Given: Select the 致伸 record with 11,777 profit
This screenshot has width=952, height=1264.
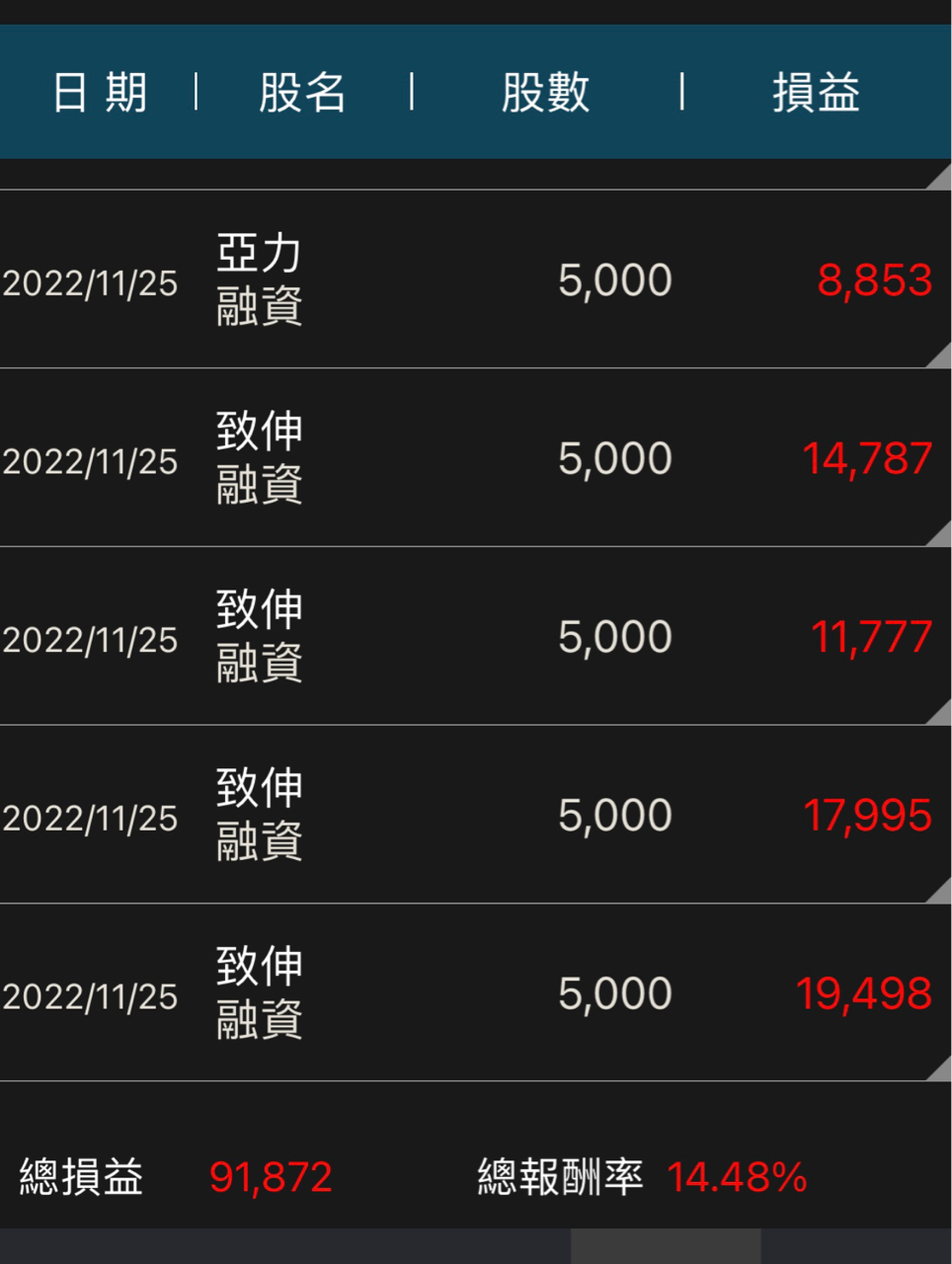Looking at the screenshot, I should click(474, 637).
